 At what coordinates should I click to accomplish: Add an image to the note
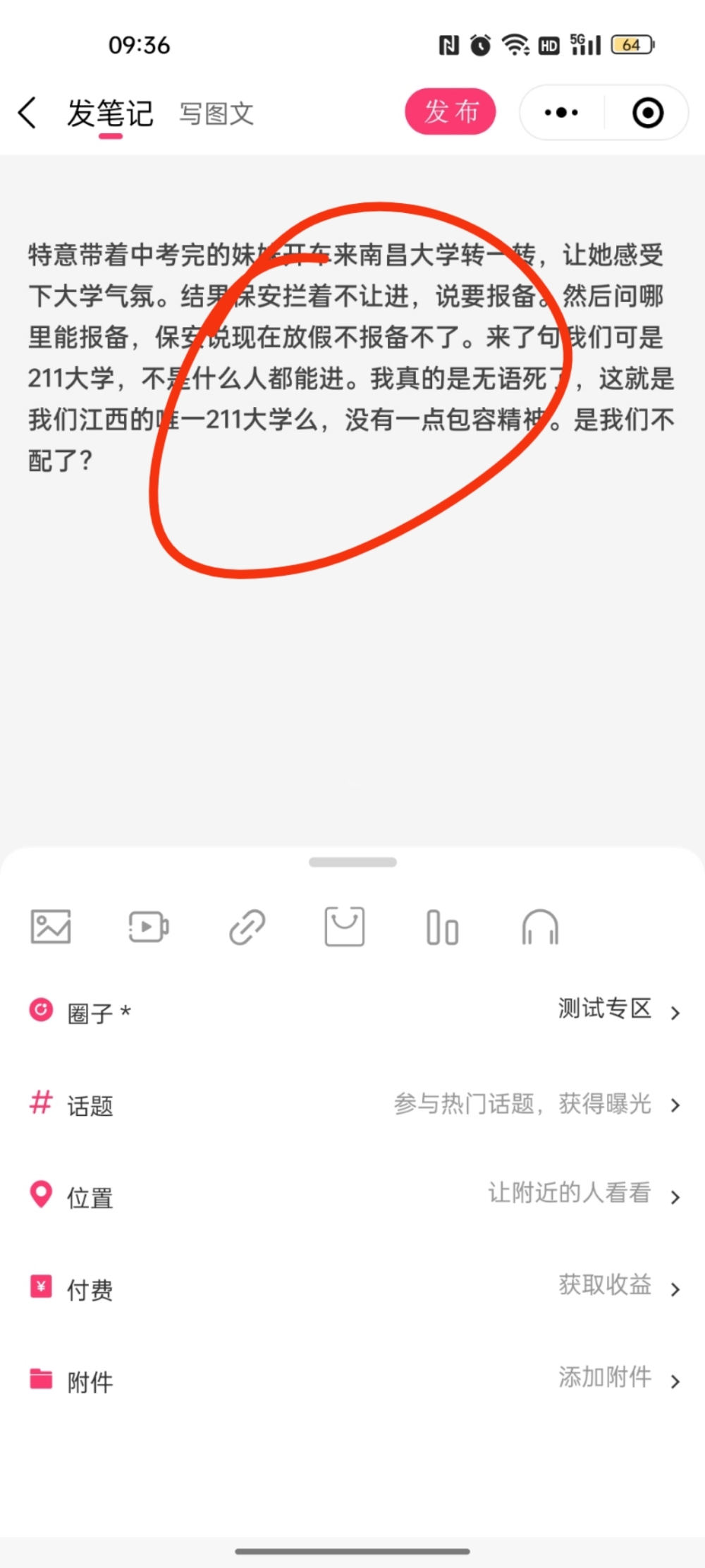(x=51, y=926)
